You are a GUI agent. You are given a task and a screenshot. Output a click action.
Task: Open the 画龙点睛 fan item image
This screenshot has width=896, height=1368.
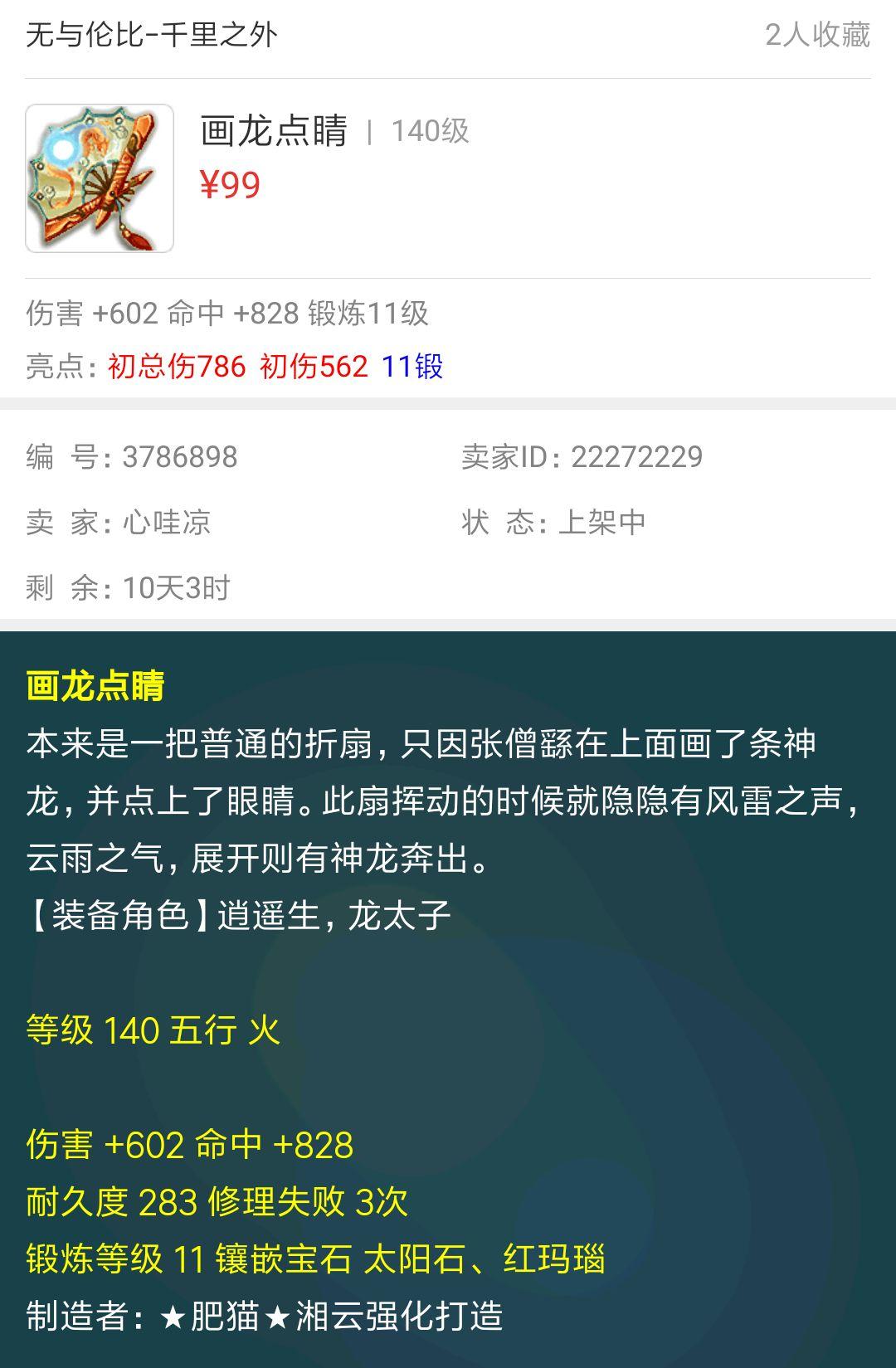(x=100, y=178)
